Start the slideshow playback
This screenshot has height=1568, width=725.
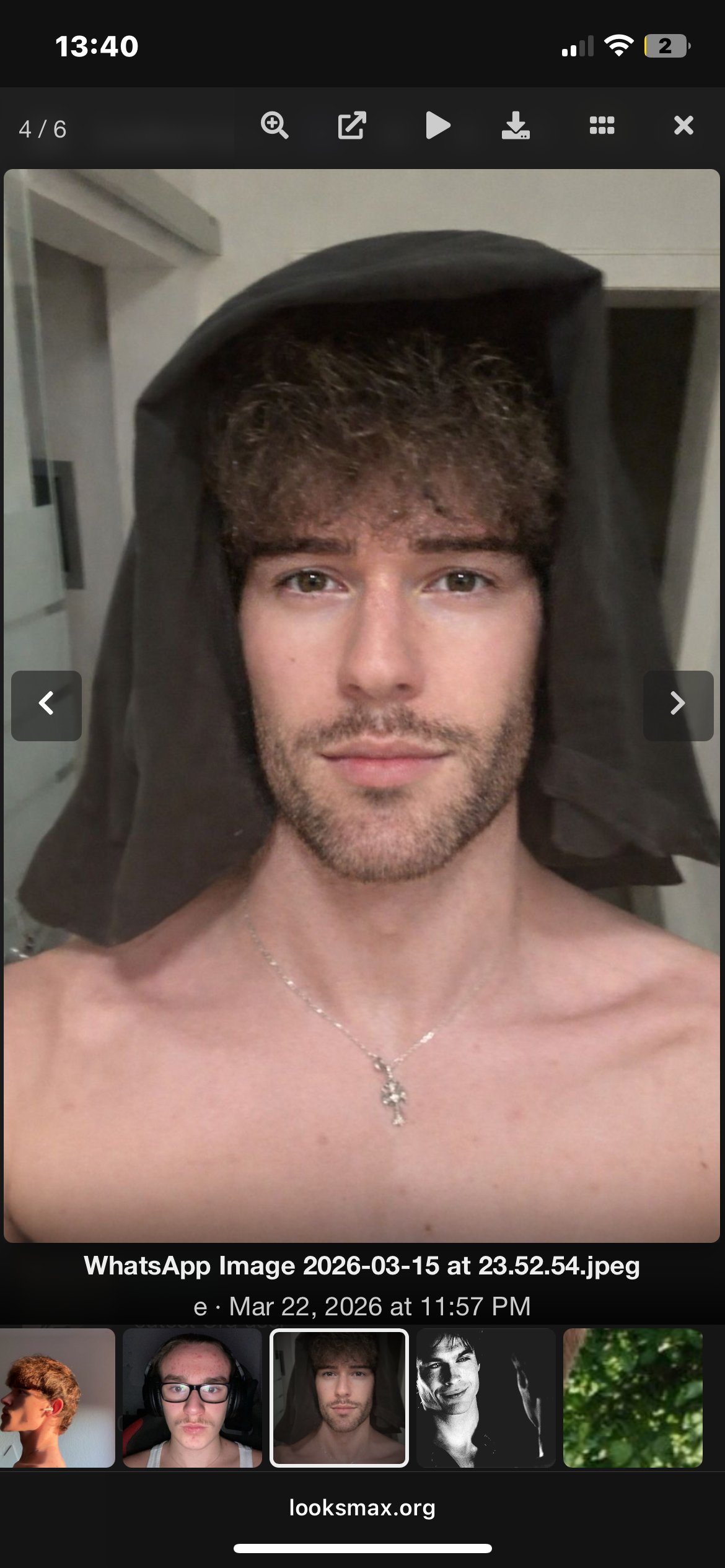(437, 126)
